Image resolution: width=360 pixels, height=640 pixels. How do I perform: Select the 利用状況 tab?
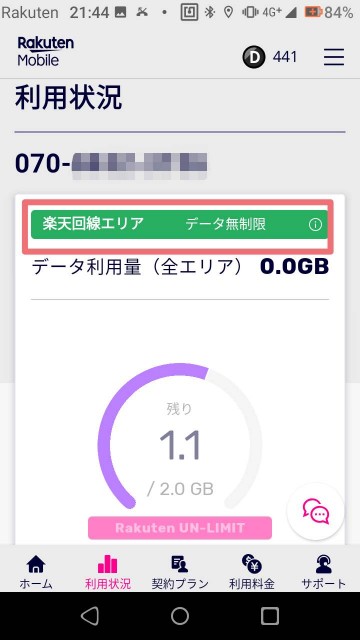click(108, 571)
